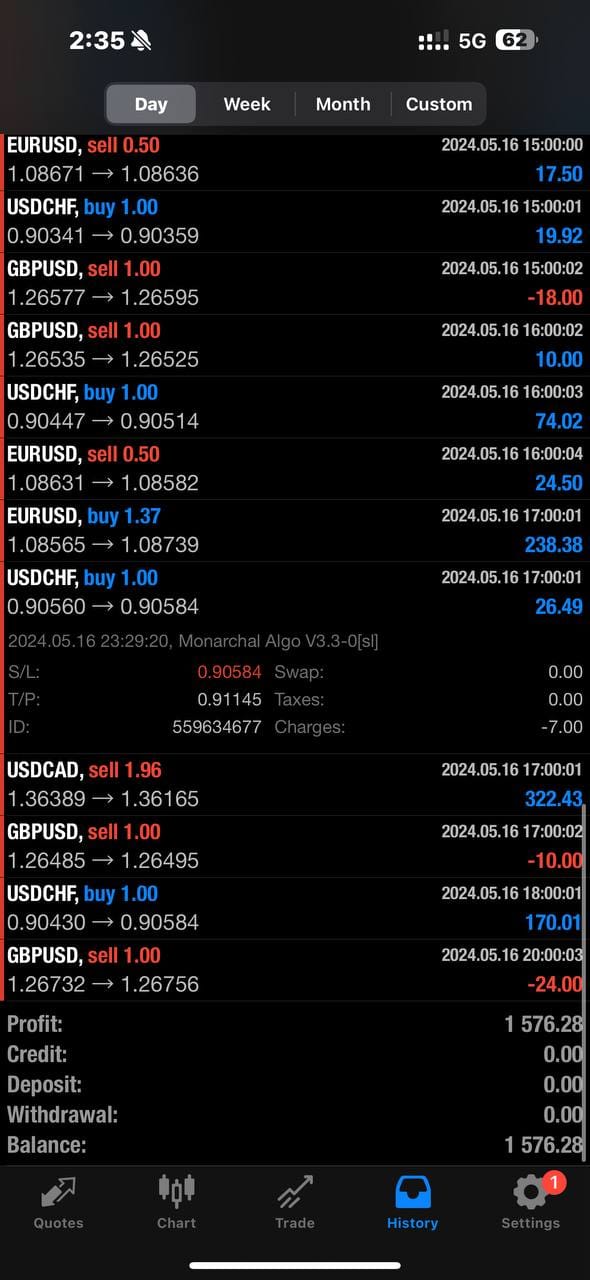Open the USDCHF trade with profit 74.02
Image resolution: width=590 pixels, height=1280 pixels.
pos(295,407)
